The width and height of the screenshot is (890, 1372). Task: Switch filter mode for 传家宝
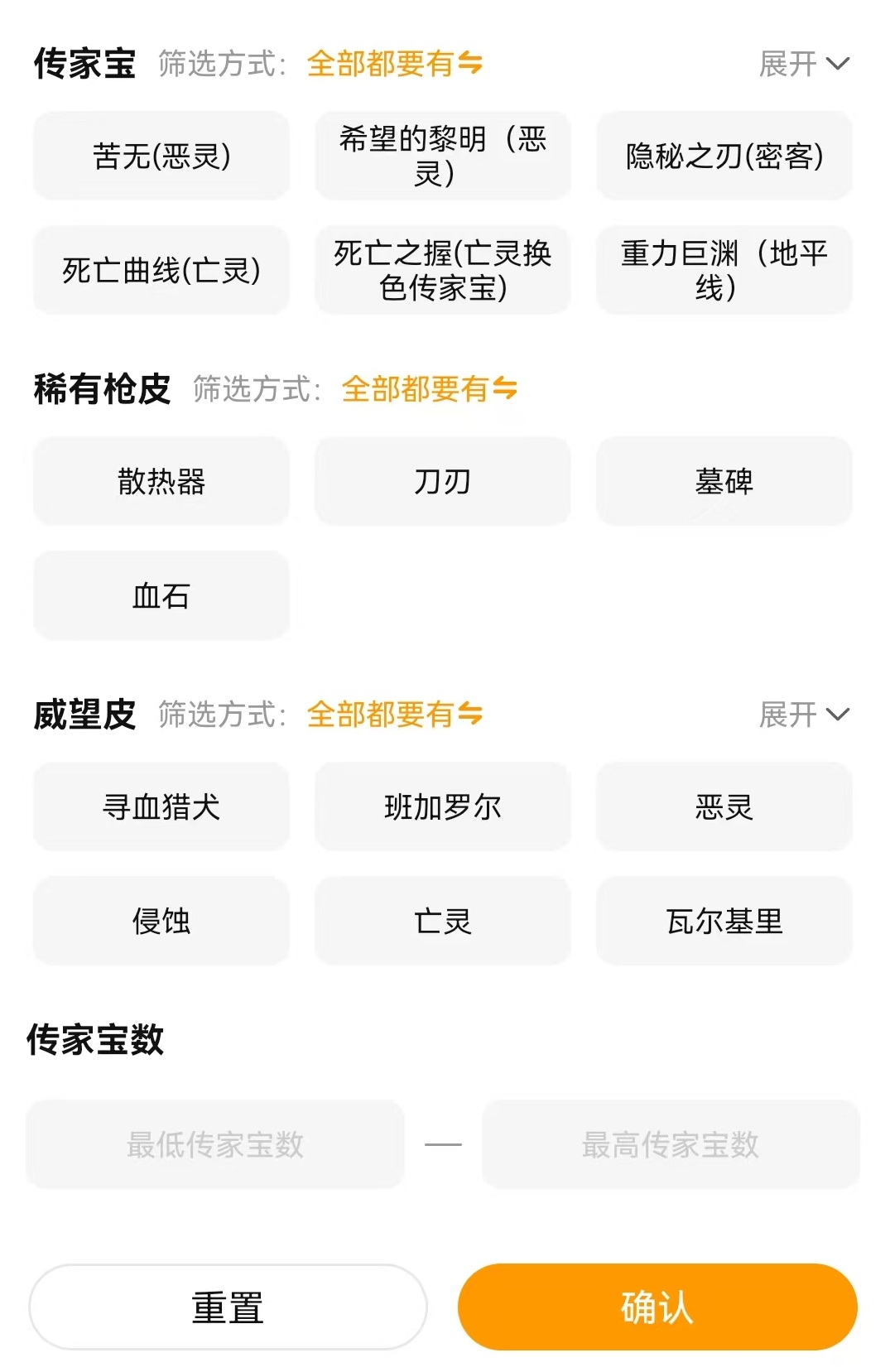click(394, 64)
